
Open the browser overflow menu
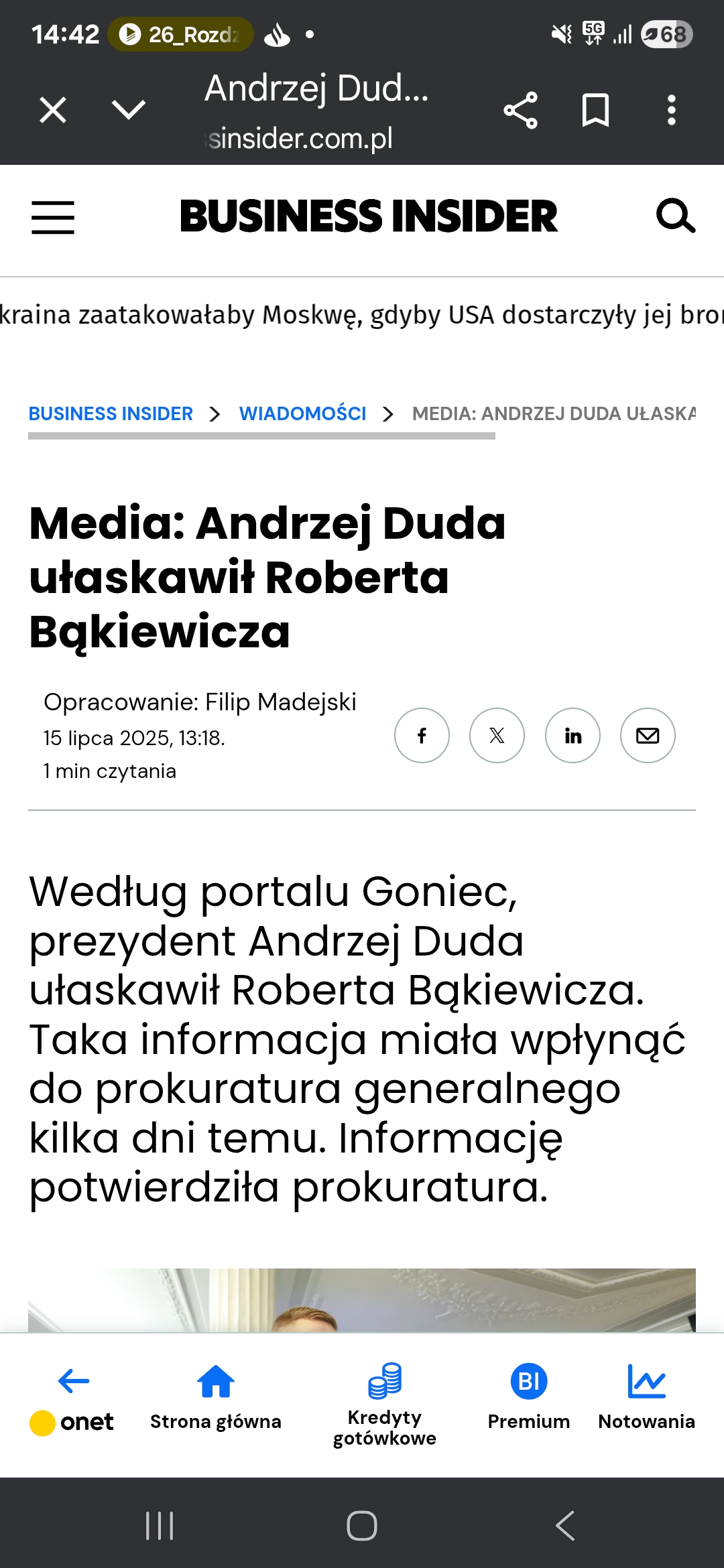coord(671,110)
